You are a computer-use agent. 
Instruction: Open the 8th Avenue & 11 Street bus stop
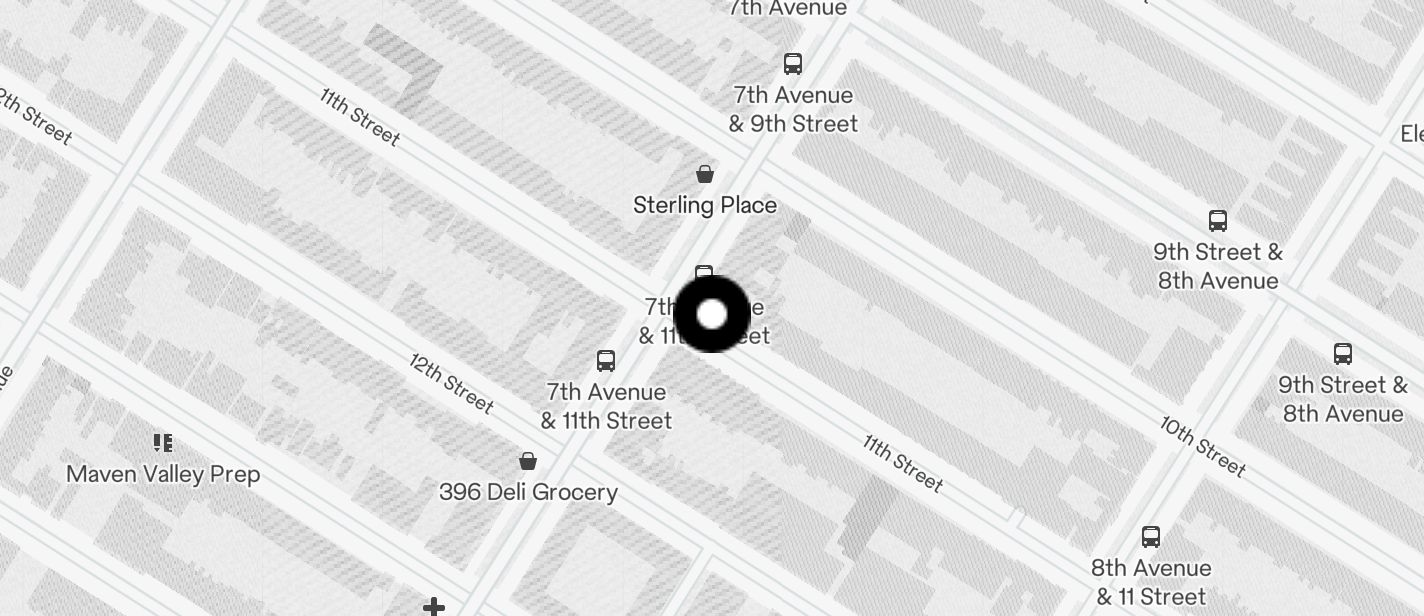(x=1151, y=537)
